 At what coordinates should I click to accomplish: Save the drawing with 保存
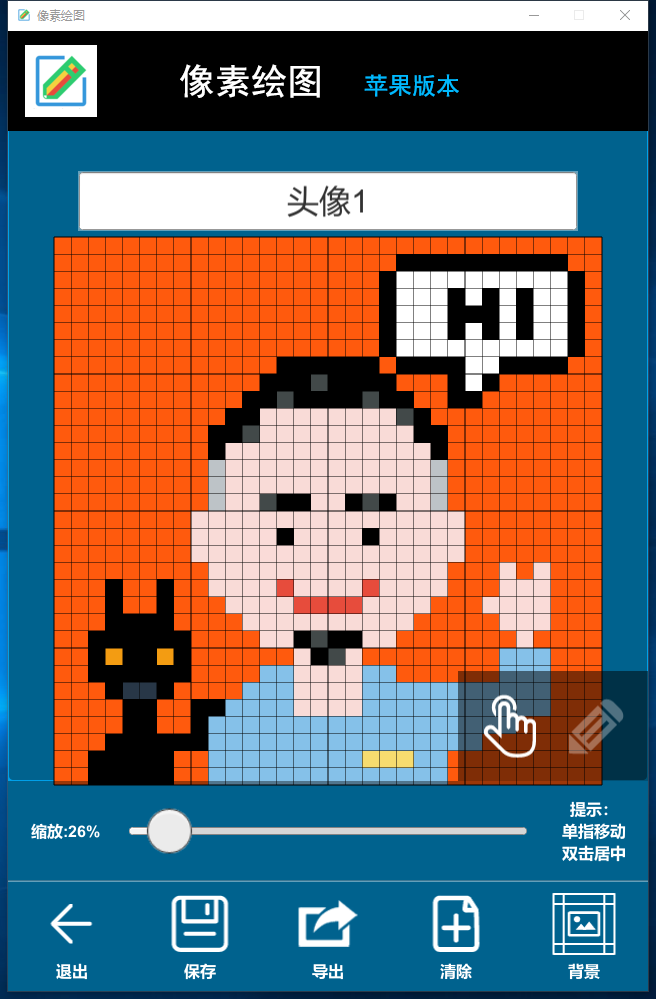point(200,935)
